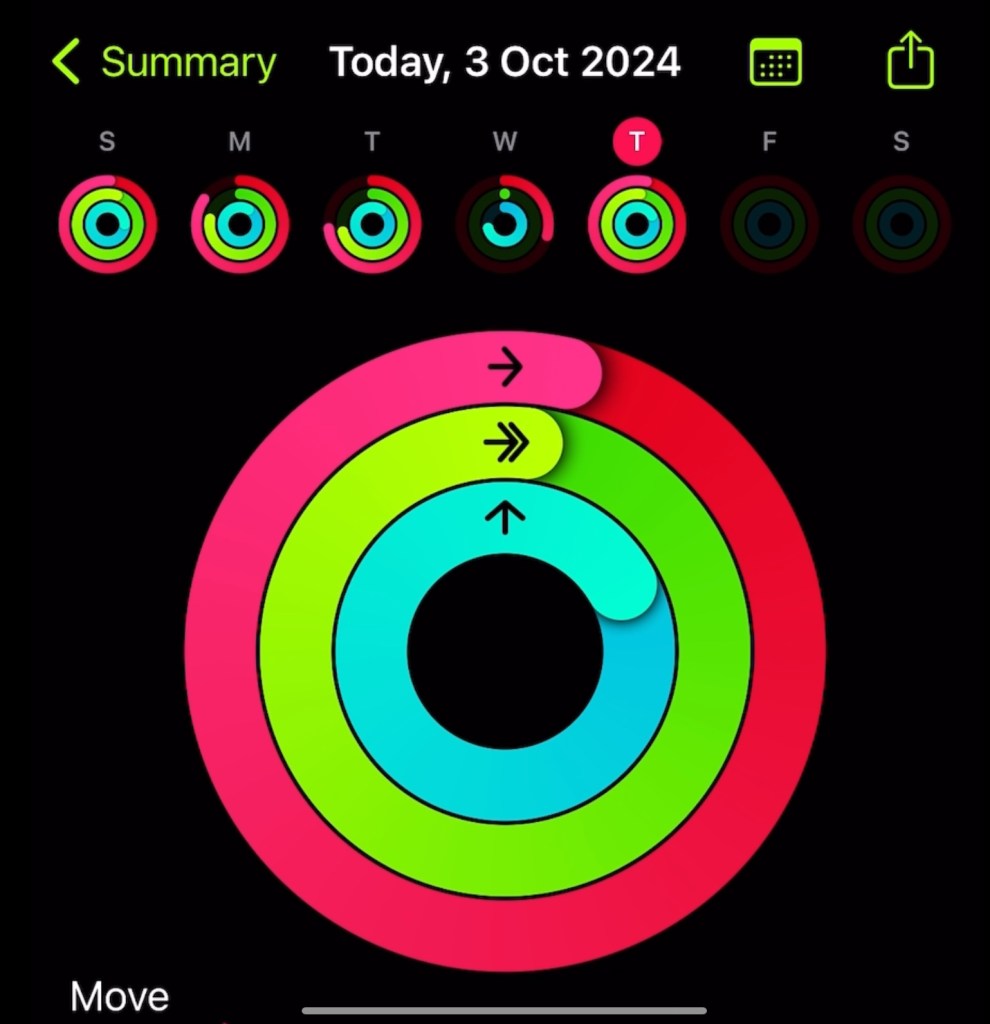This screenshot has width=990, height=1024.
Task: Select Saturday's activity rings
Action: click(x=901, y=224)
